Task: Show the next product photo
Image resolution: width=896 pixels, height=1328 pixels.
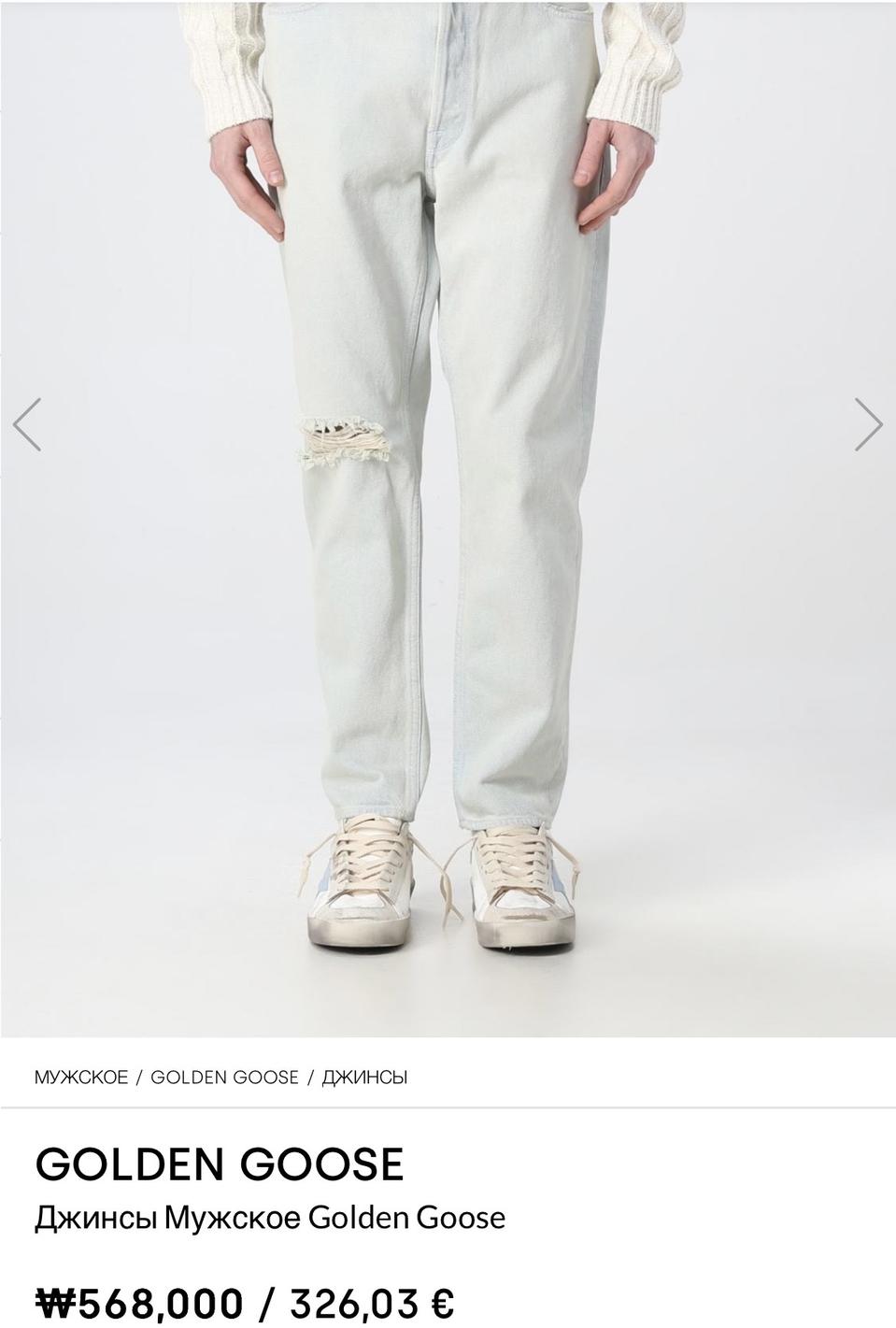Action: tap(868, 424)
